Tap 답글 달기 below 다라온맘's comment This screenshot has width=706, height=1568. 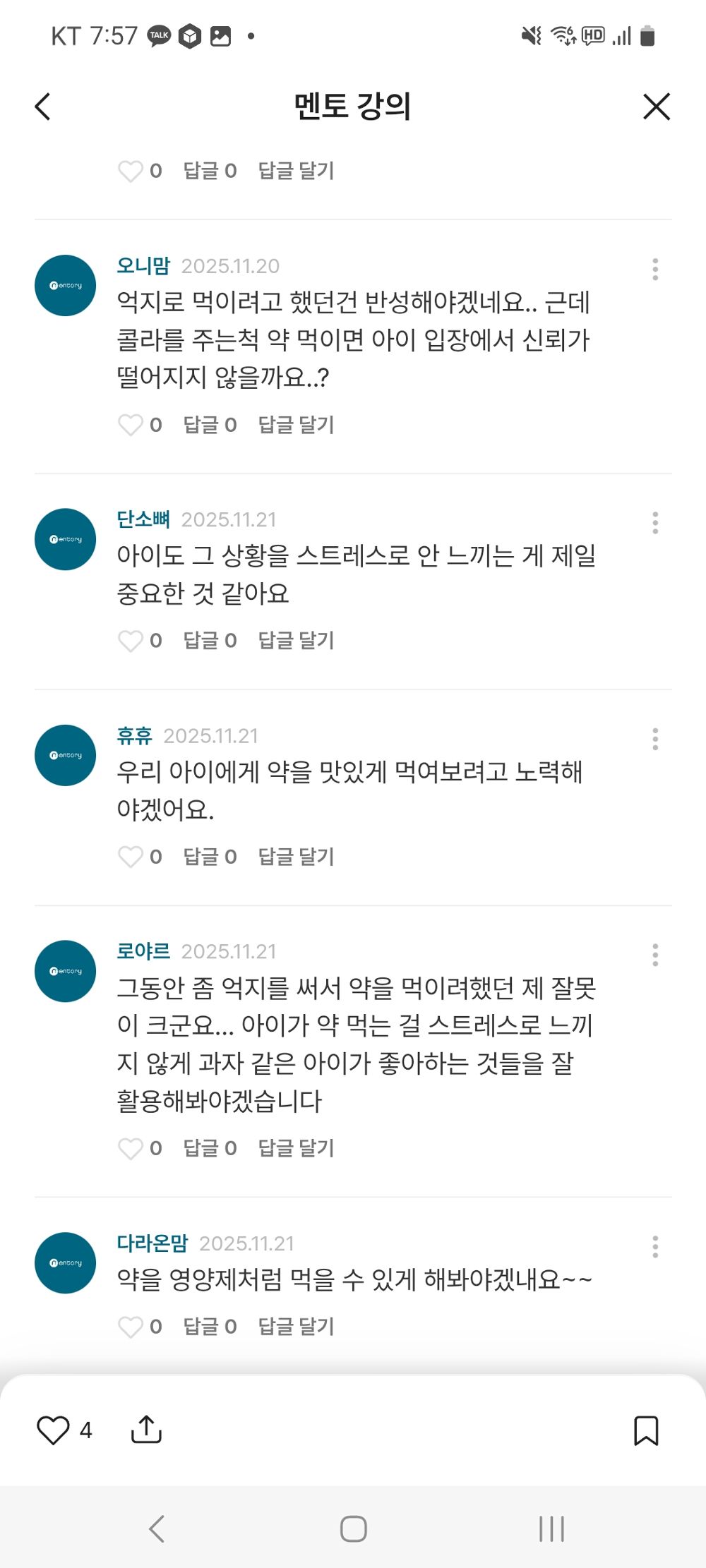295,1326
